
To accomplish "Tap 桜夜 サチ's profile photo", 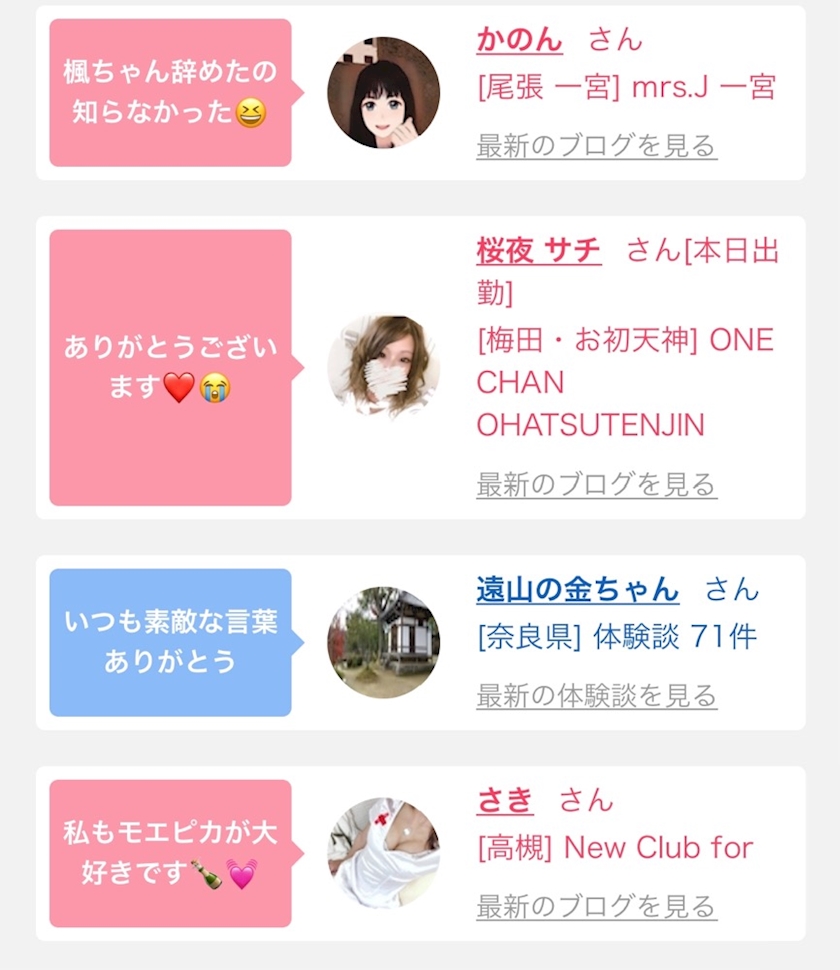I will tap(384, 367).
